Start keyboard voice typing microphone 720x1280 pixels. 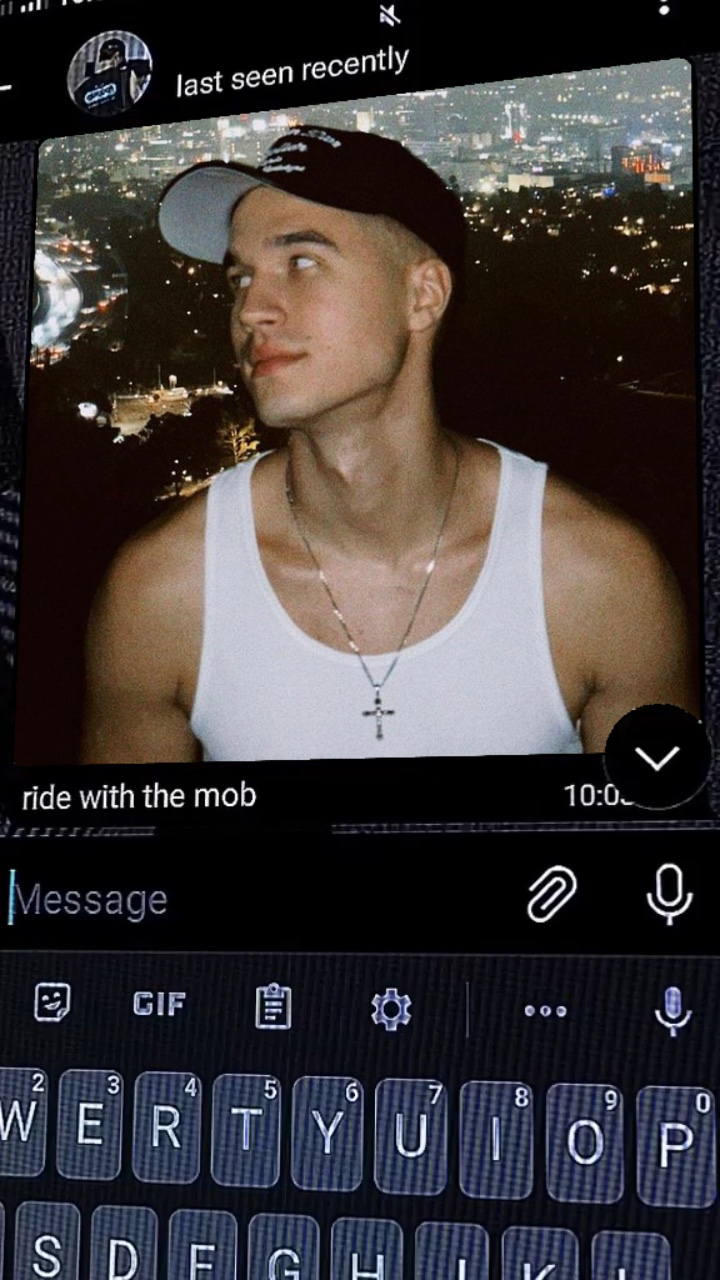[672, 1010]
